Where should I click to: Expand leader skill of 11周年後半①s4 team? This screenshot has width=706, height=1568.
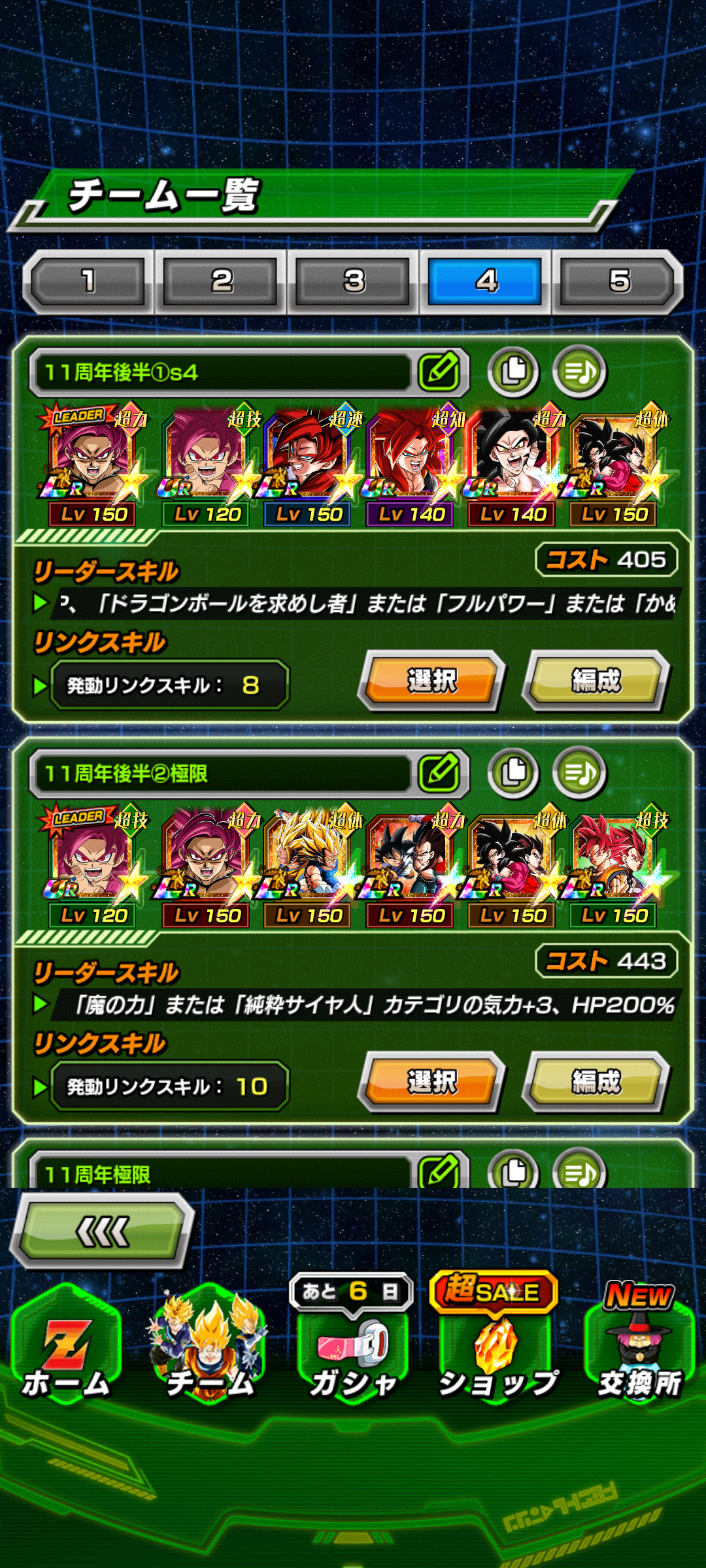(41, 603)
